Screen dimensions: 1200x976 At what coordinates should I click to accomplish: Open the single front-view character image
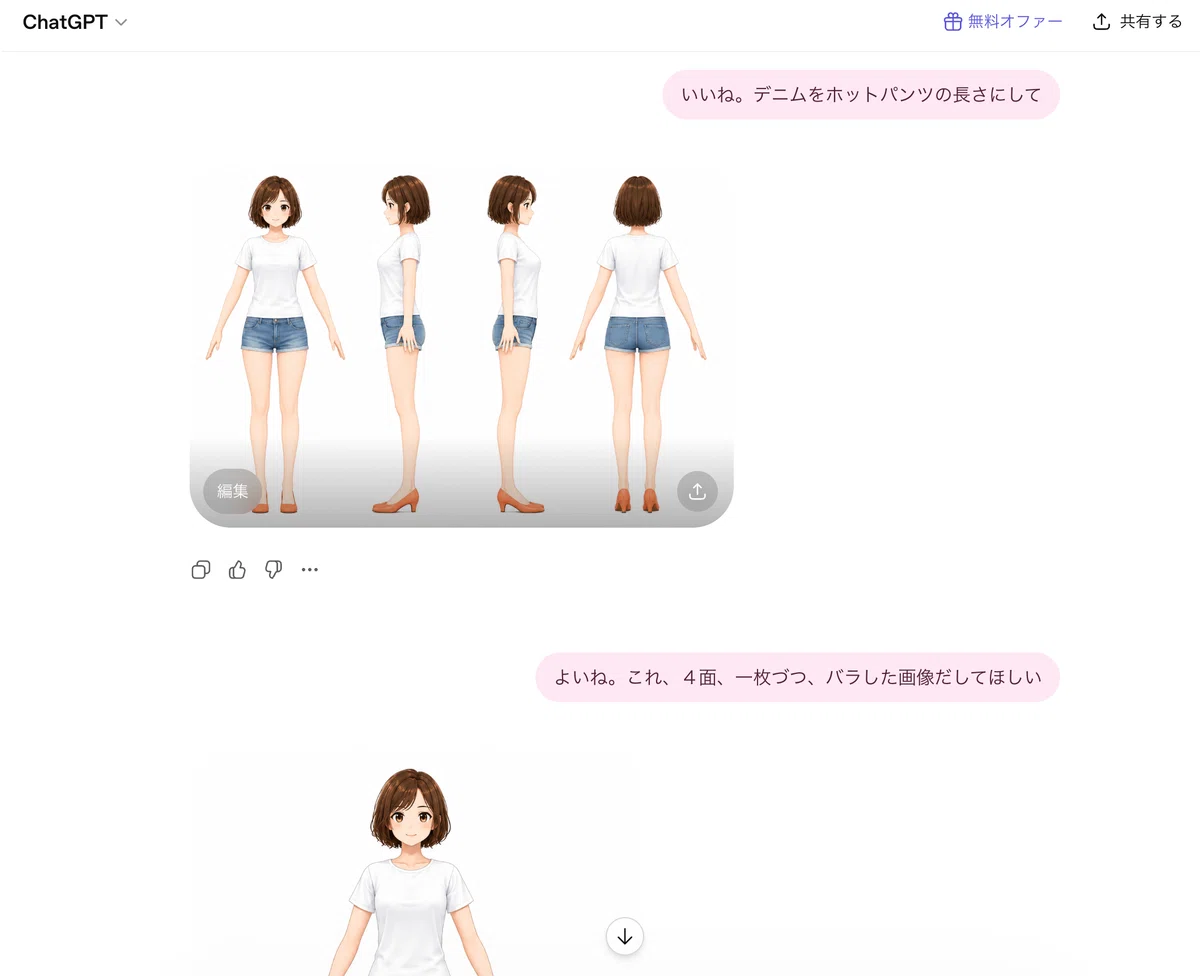pyautogui.click(x=412, y=860)
